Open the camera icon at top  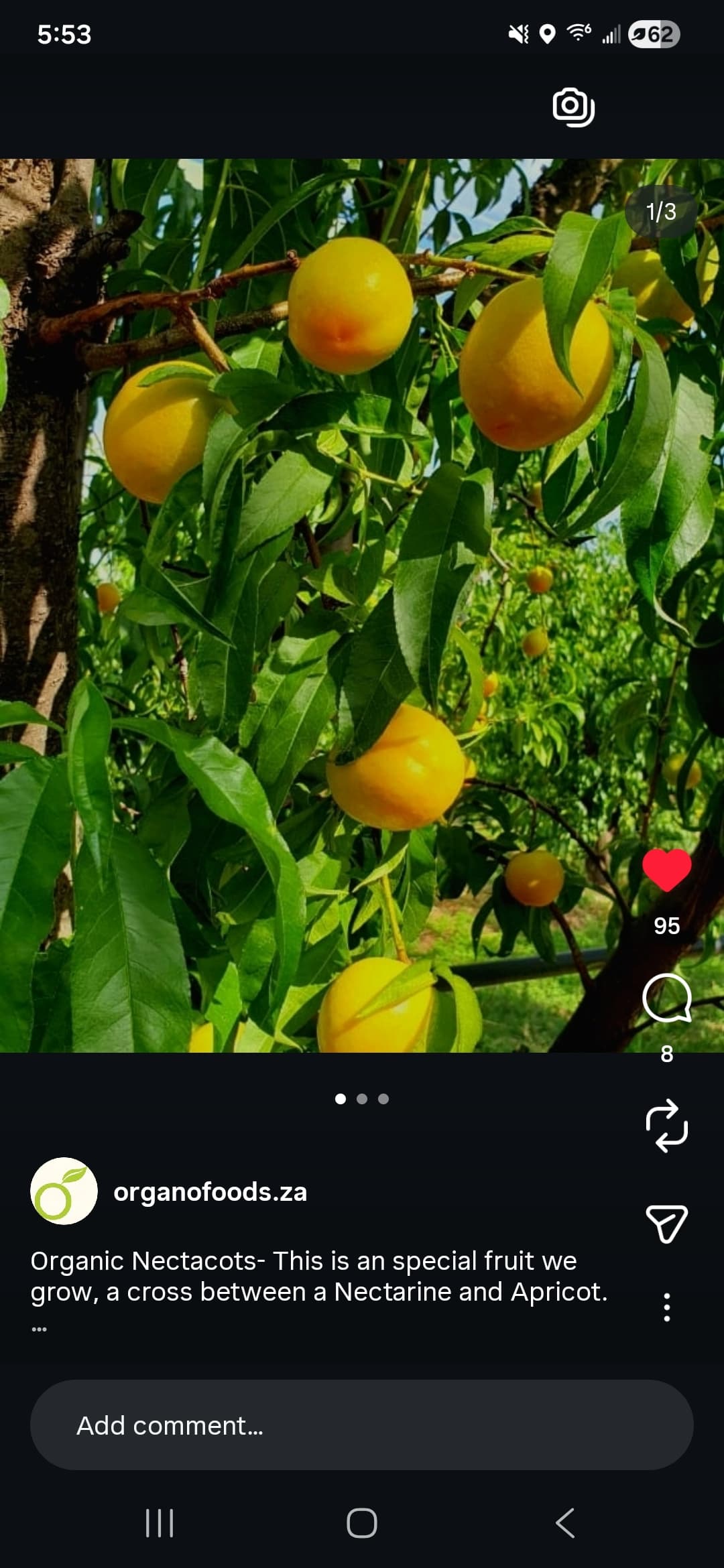pyautogui.click(x=573, y=107)
